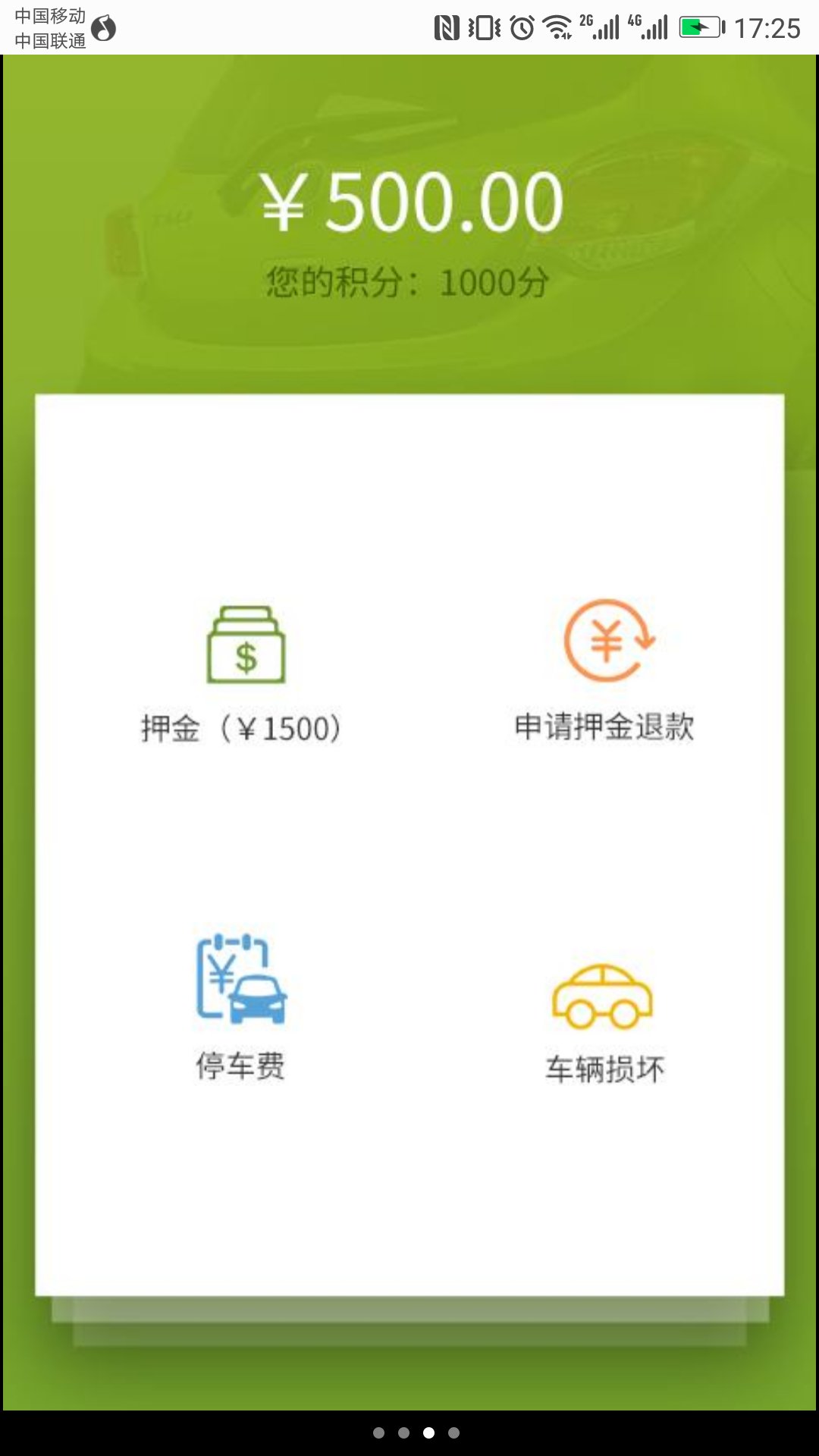Tap the yellow car outline graphic
Screen dimensions: 819x1456
(x=605, y=997)
